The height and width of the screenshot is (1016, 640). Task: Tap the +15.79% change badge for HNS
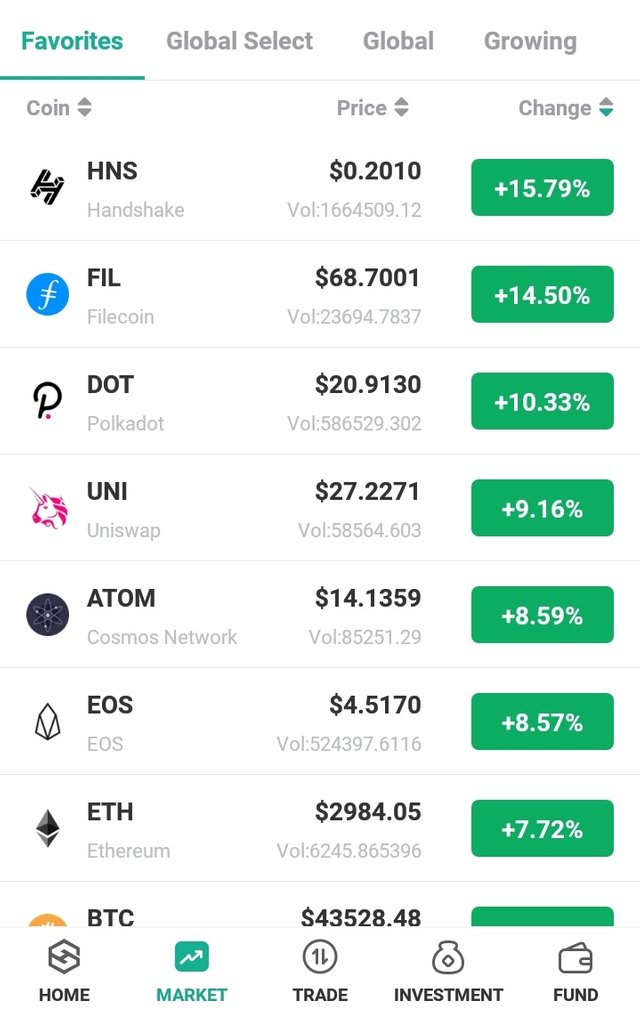(x=542, y=188)
